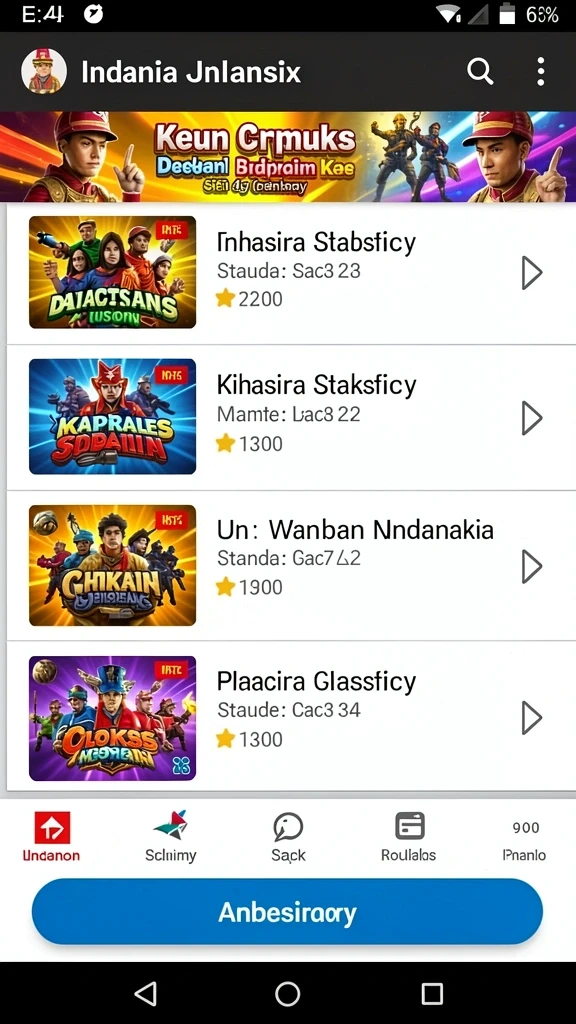Tap the blue Anbesiraory button
The height and width of the screenshot is (1024, 576).
pos(287,912)
